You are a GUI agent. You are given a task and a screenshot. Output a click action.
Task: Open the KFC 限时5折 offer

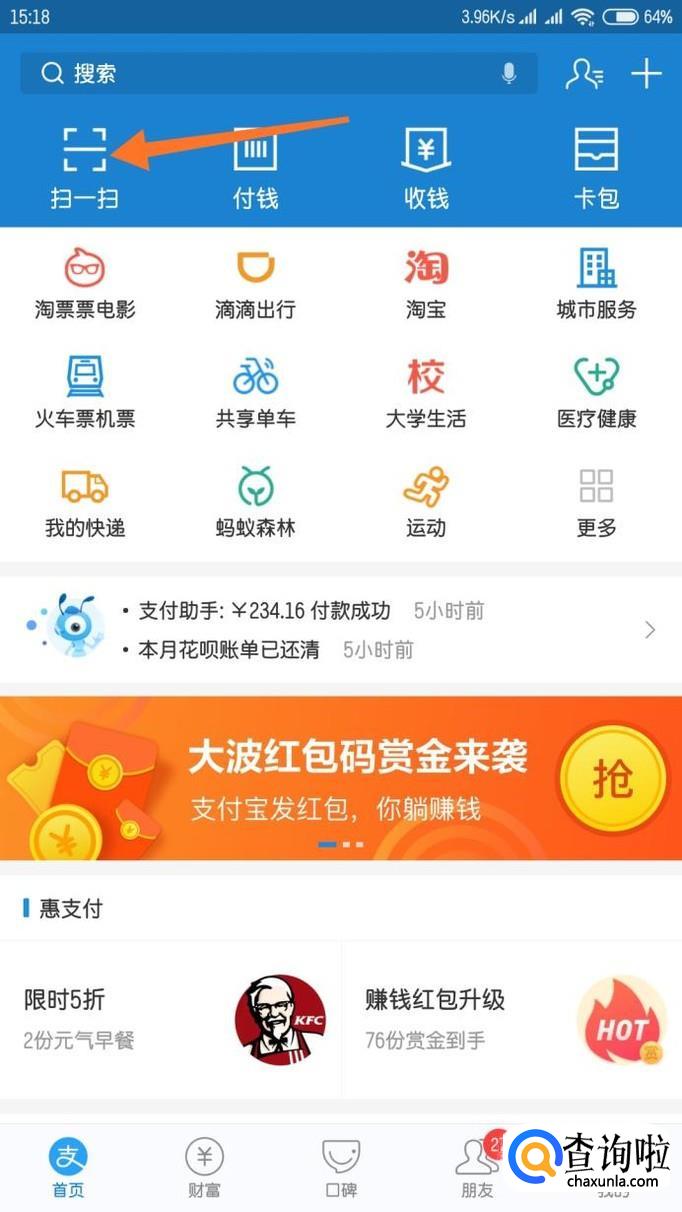click(x=170, y=1018)
